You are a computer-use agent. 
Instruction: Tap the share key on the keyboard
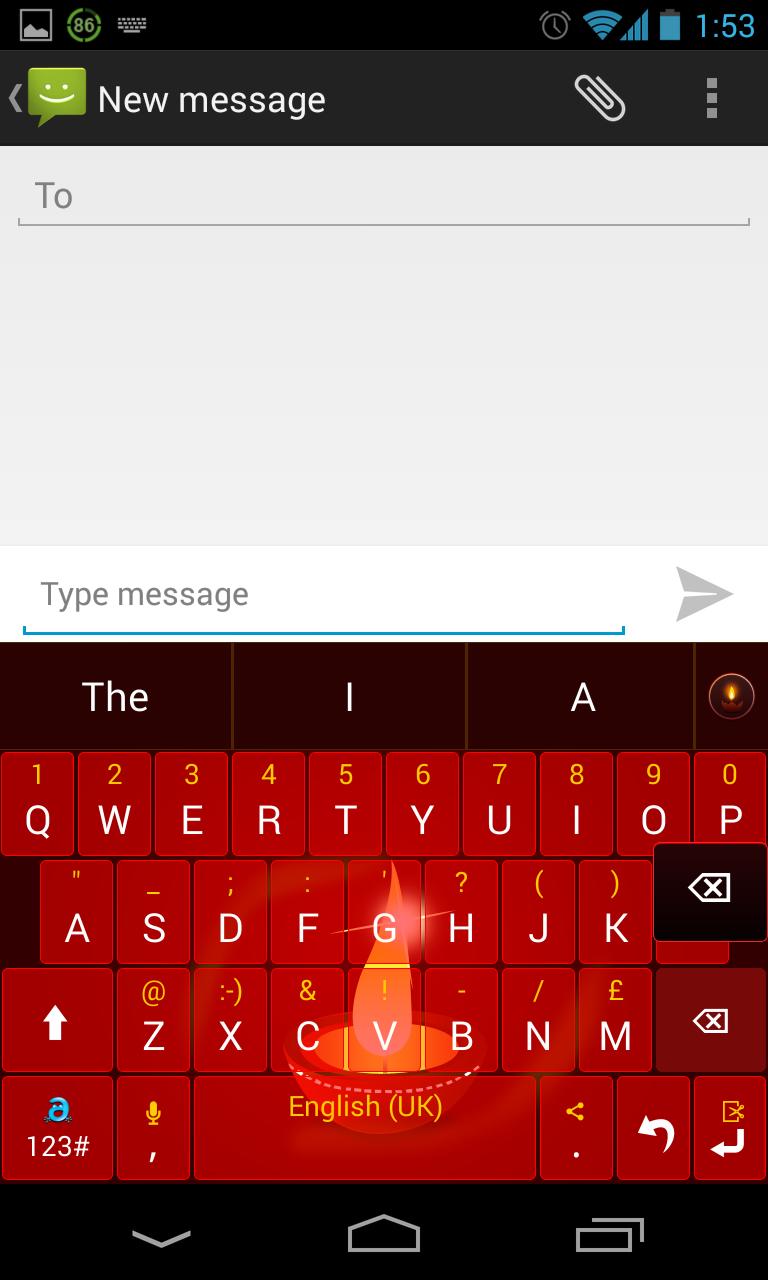point(577,1108)
